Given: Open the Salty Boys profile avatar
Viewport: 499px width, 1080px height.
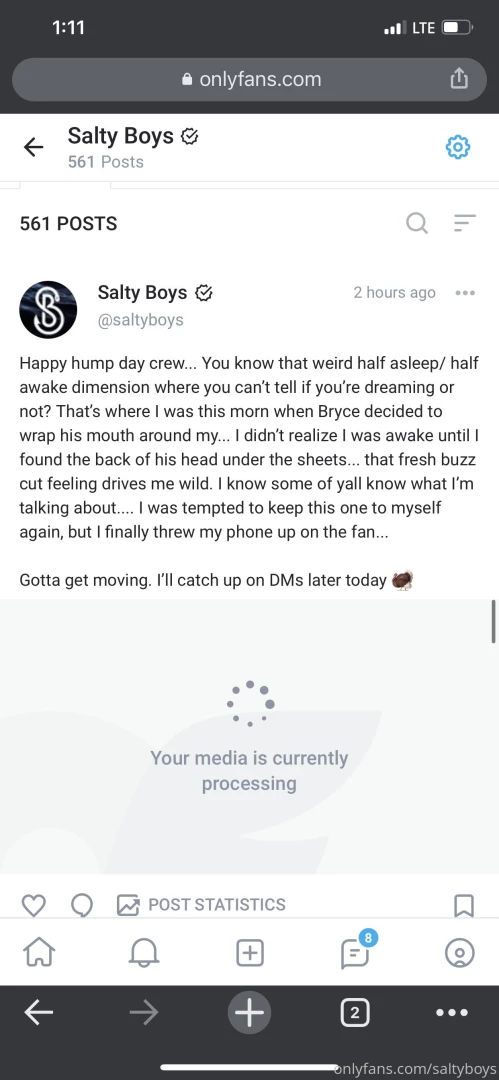Looking at the screenshot, I should point(48,309).
